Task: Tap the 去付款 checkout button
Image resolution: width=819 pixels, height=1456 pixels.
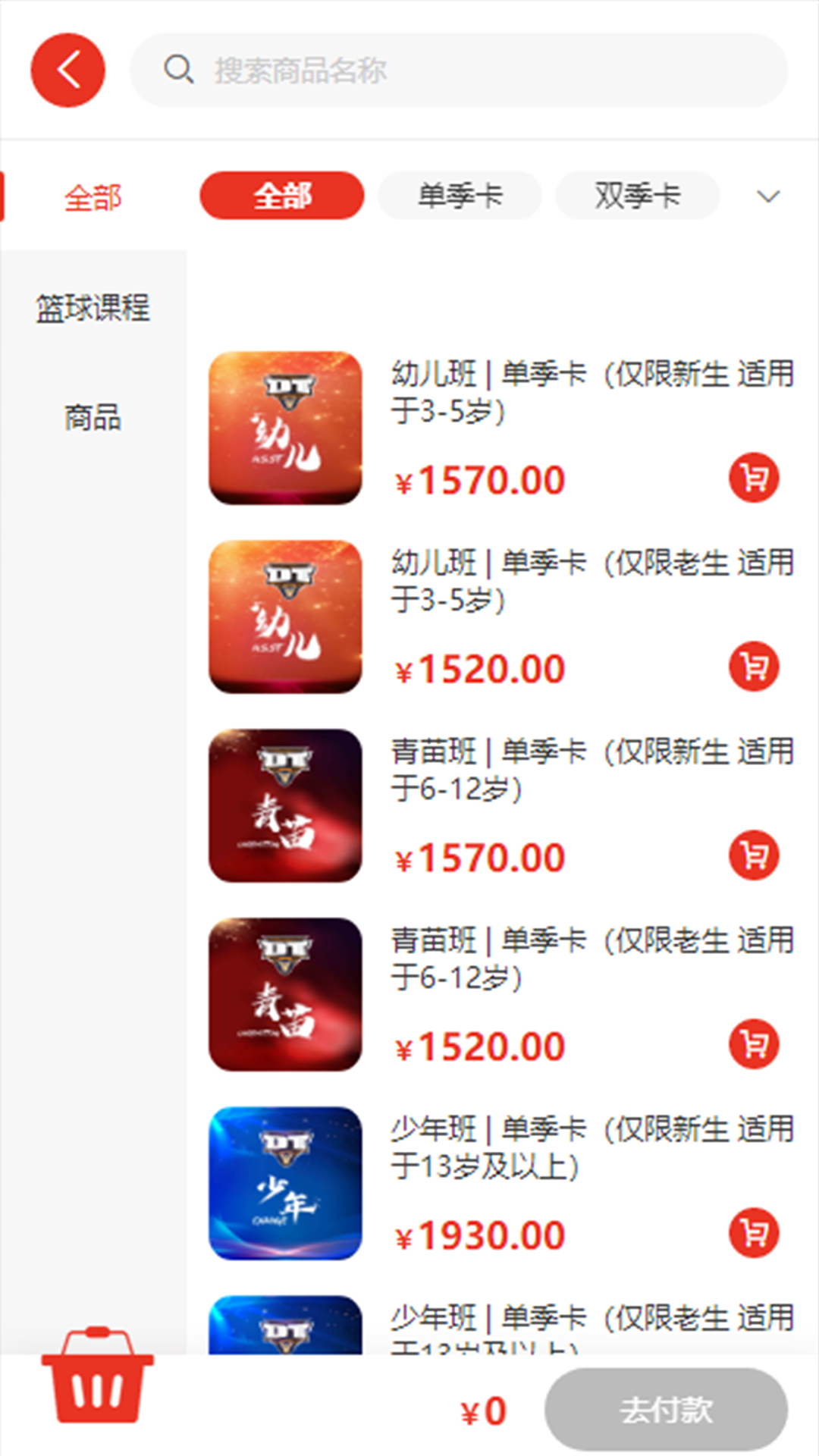Action: (x=666, y=1410)
